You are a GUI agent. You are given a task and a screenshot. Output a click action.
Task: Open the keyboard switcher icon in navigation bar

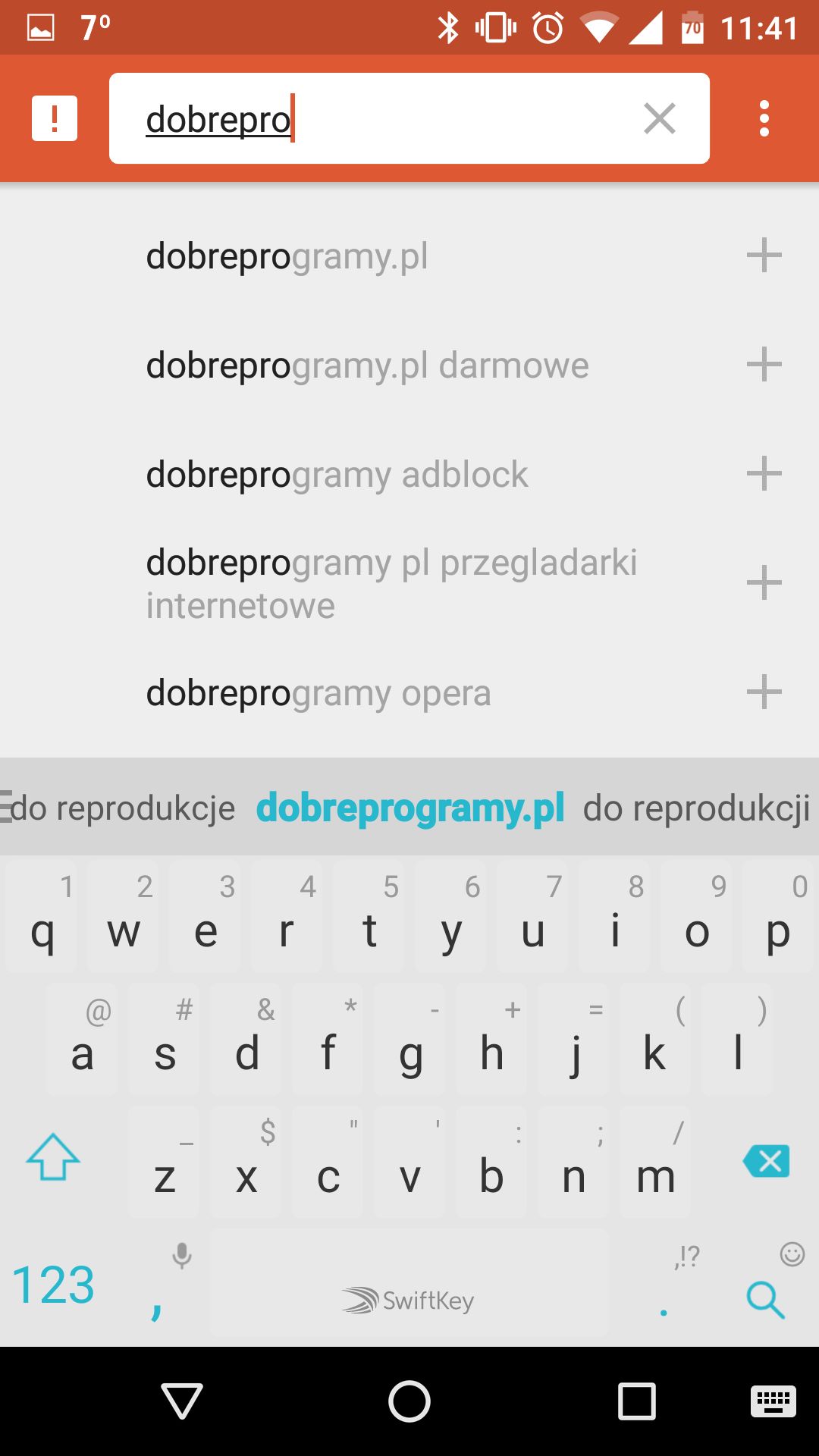(773, 1401)
